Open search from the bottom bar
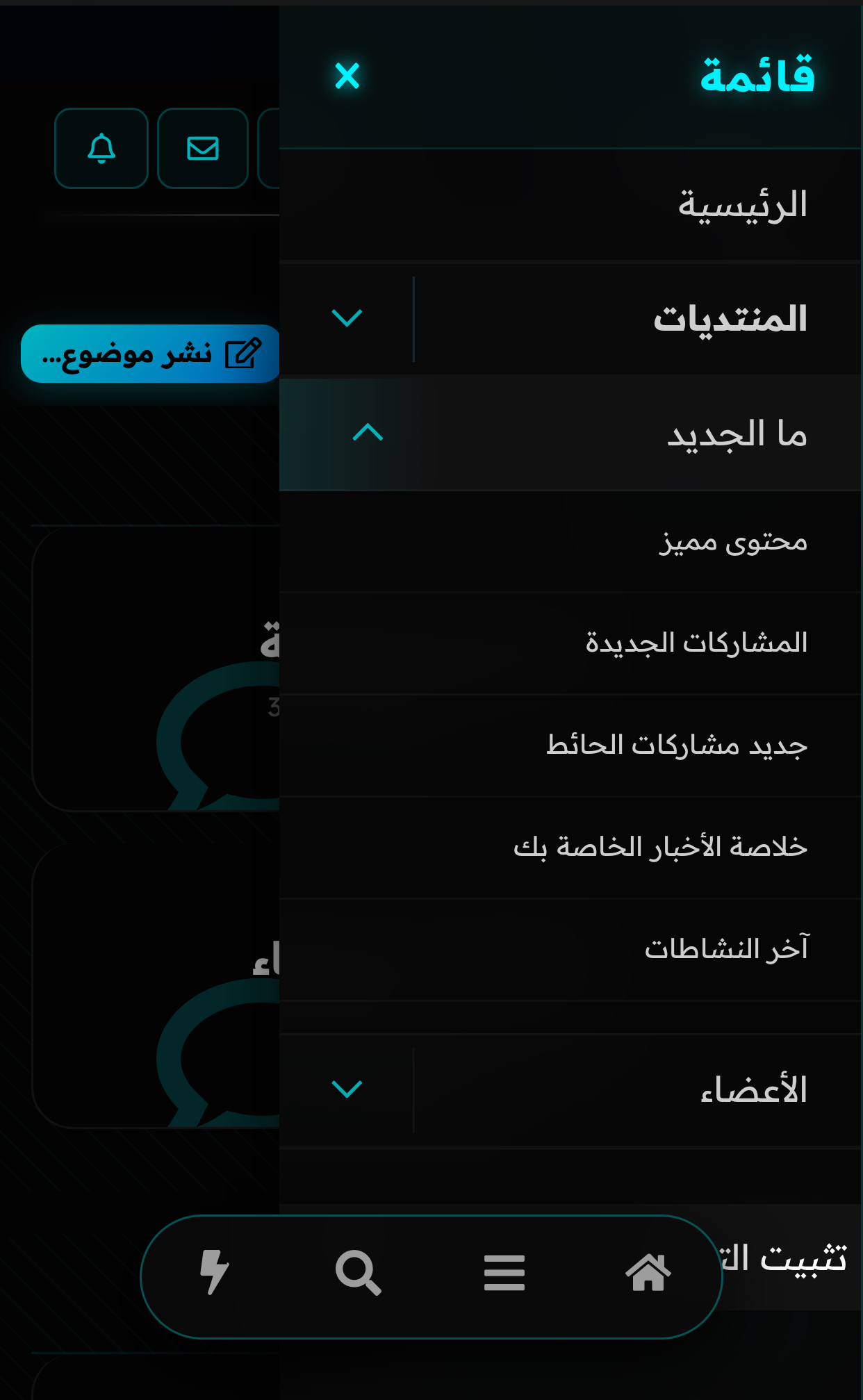The image size is (863, 1400). 358,1273
